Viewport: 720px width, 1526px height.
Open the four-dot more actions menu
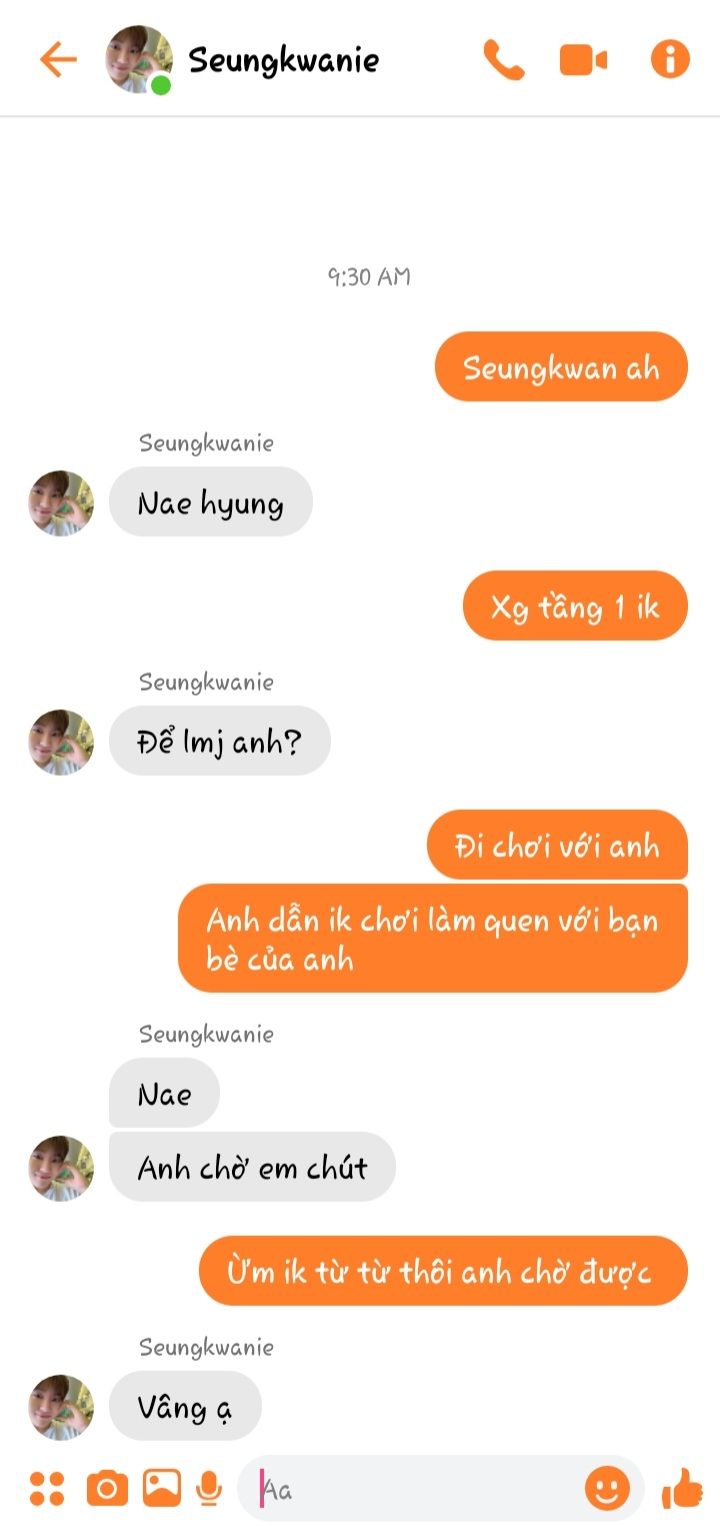[x=47, y=1489]
